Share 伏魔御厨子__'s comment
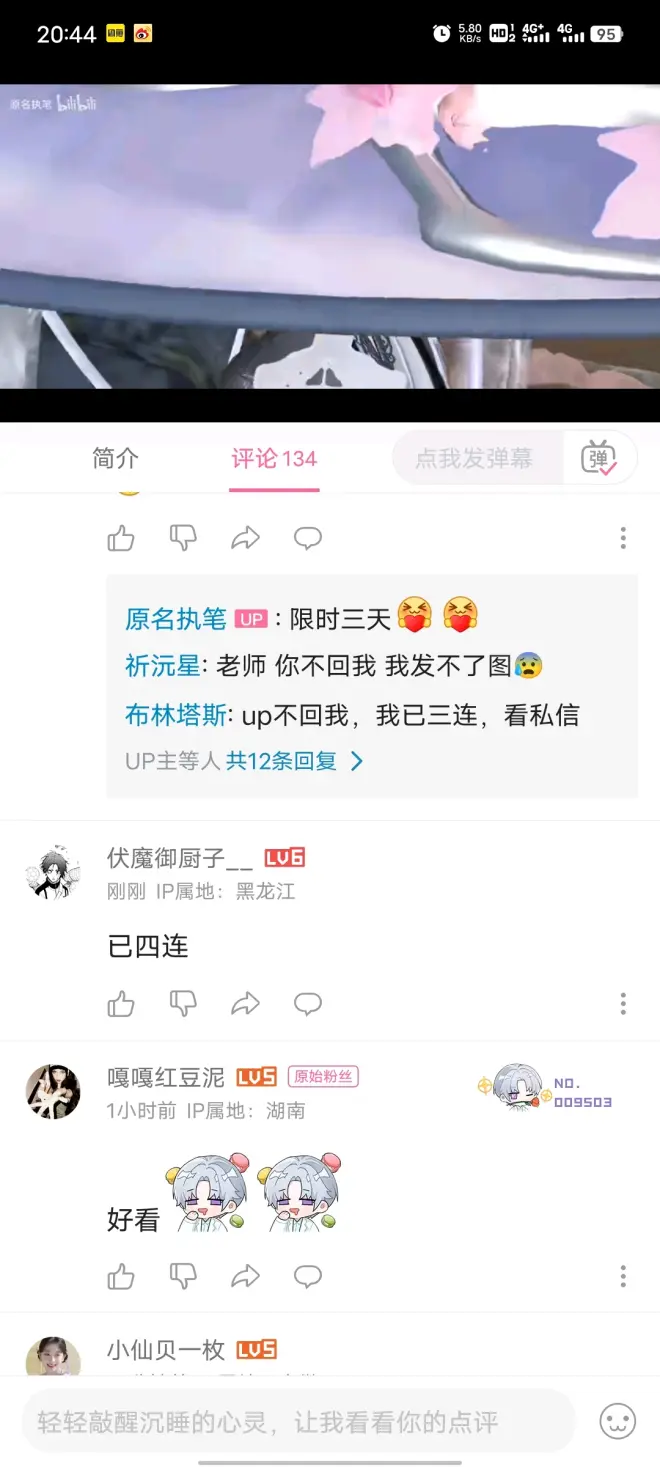Viewport: 660px width, 1467px height. click(x=245, y=1003)
